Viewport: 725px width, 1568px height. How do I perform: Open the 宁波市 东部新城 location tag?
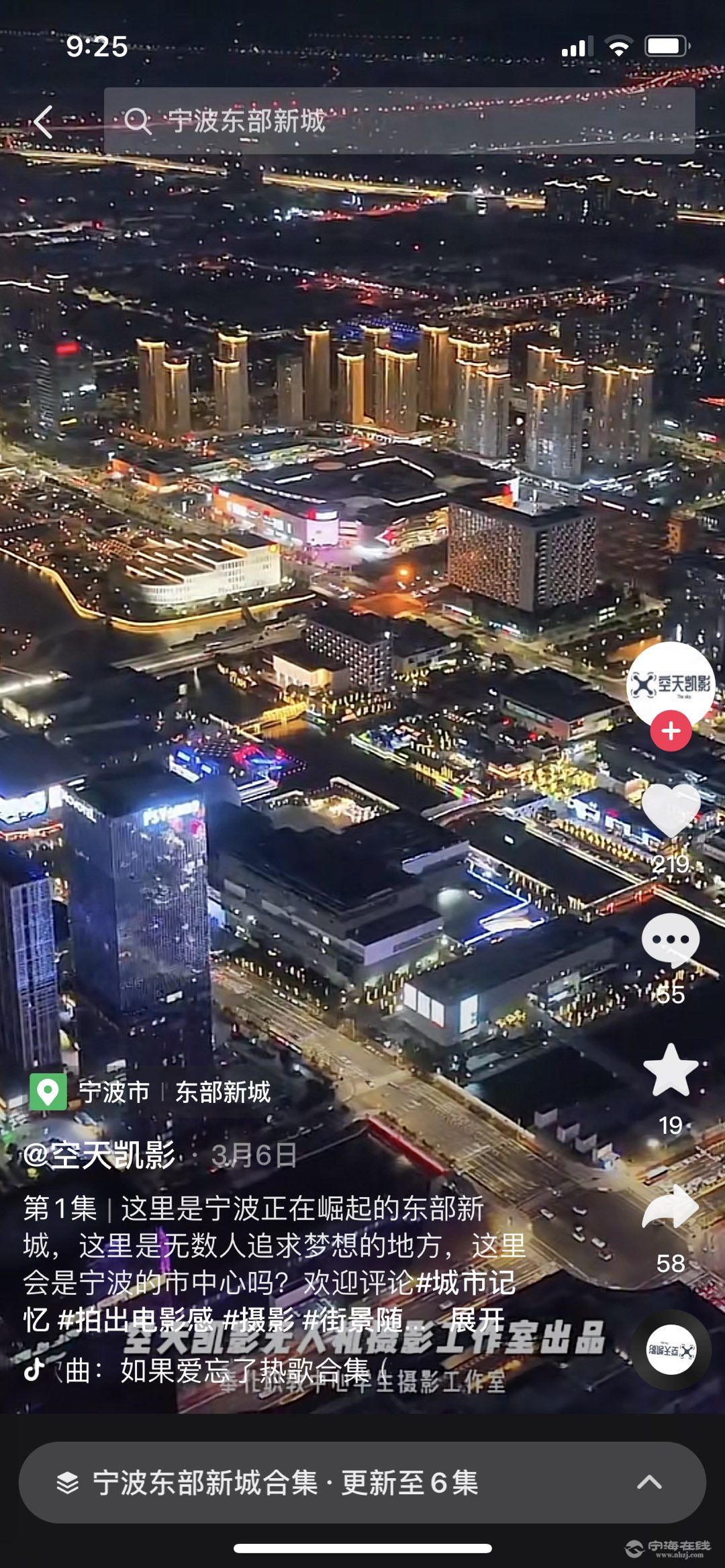pos(151,1092)
